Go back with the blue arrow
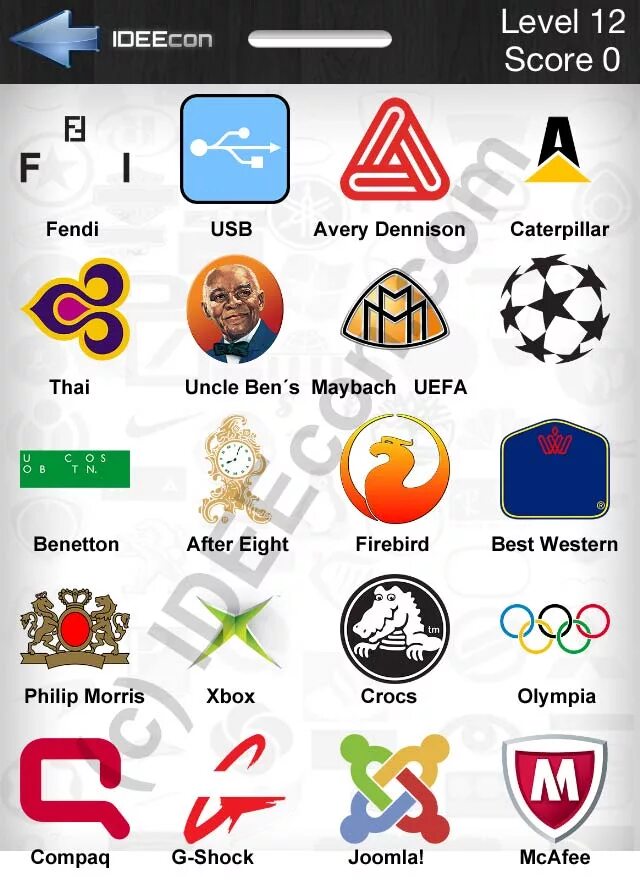 [54, 38]
